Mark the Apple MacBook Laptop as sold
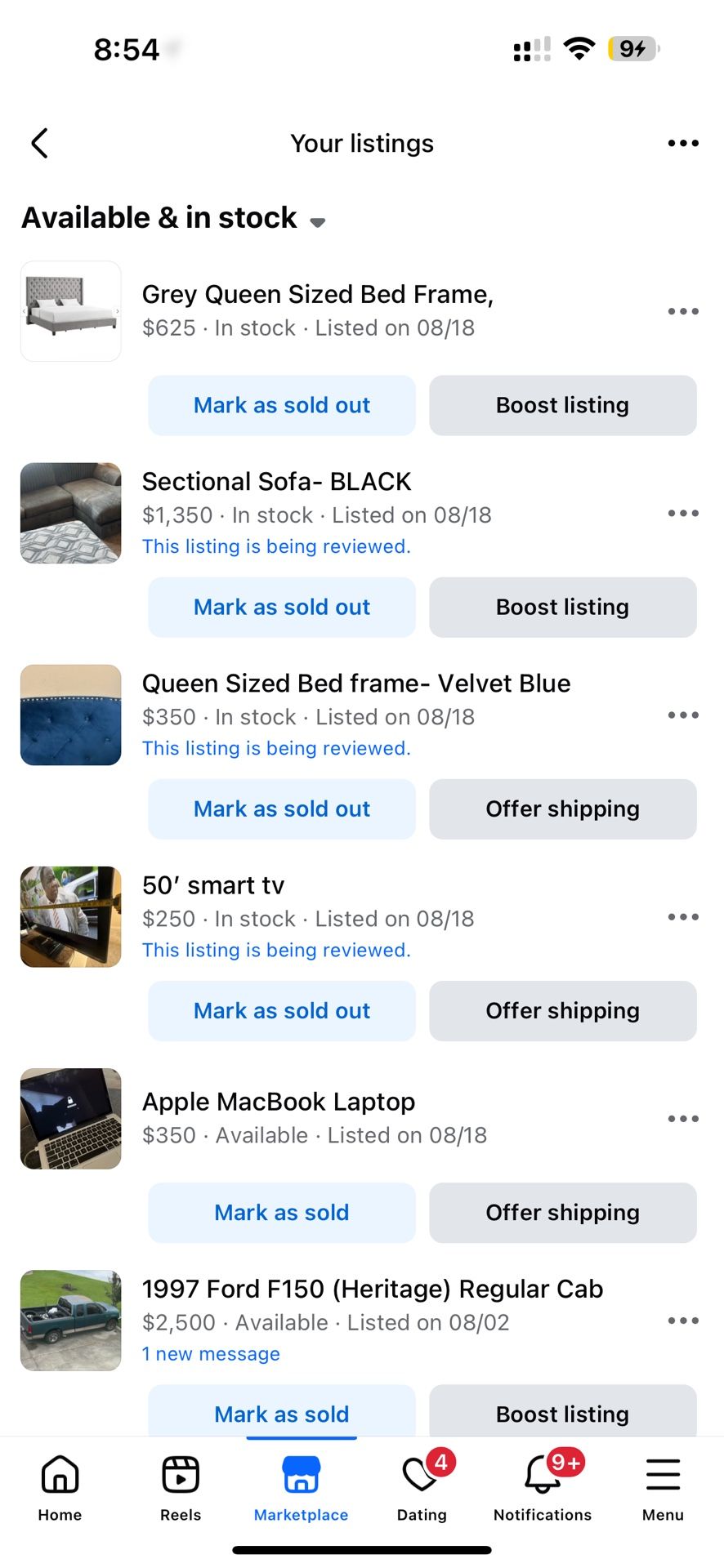 click(281, 1212)
